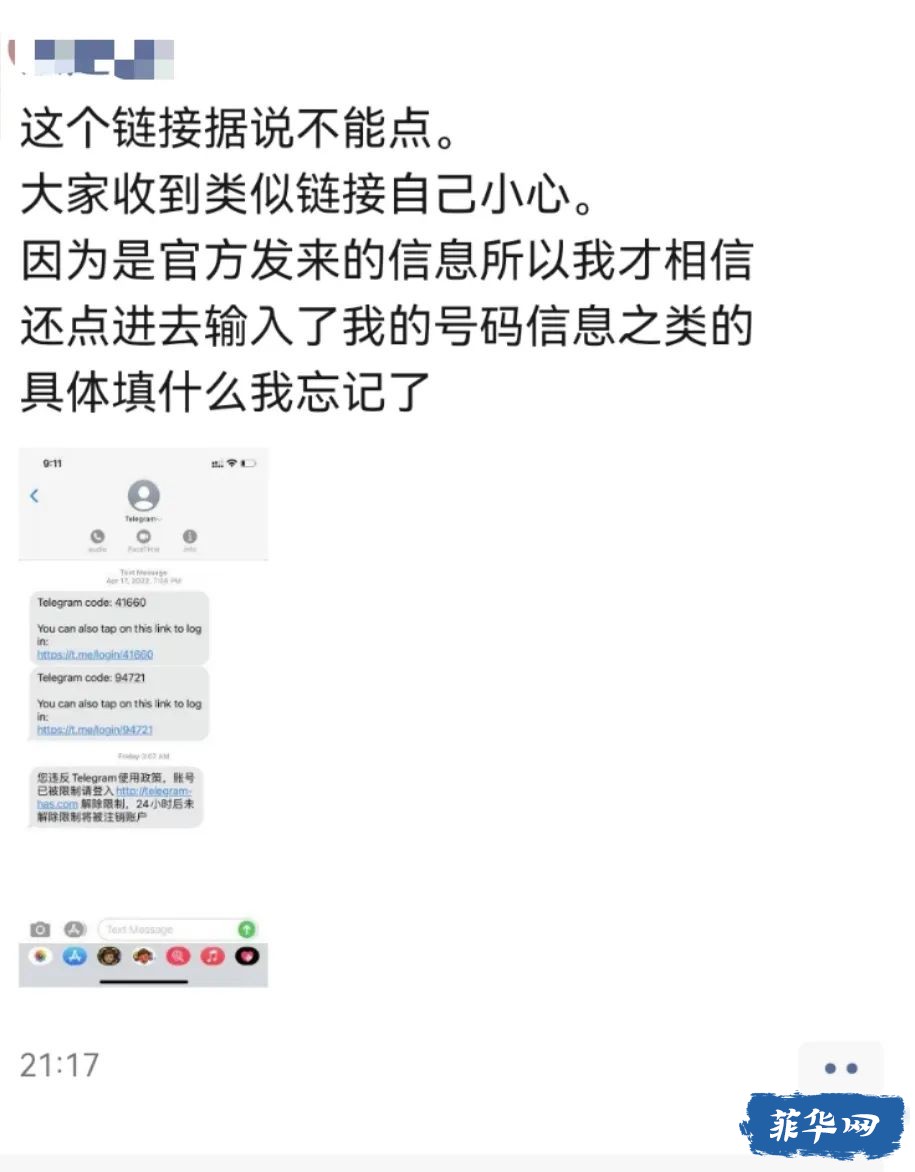915x1172 pixels.
Task: Open the attached SMS screenshot image
Action: pos(143,717)
